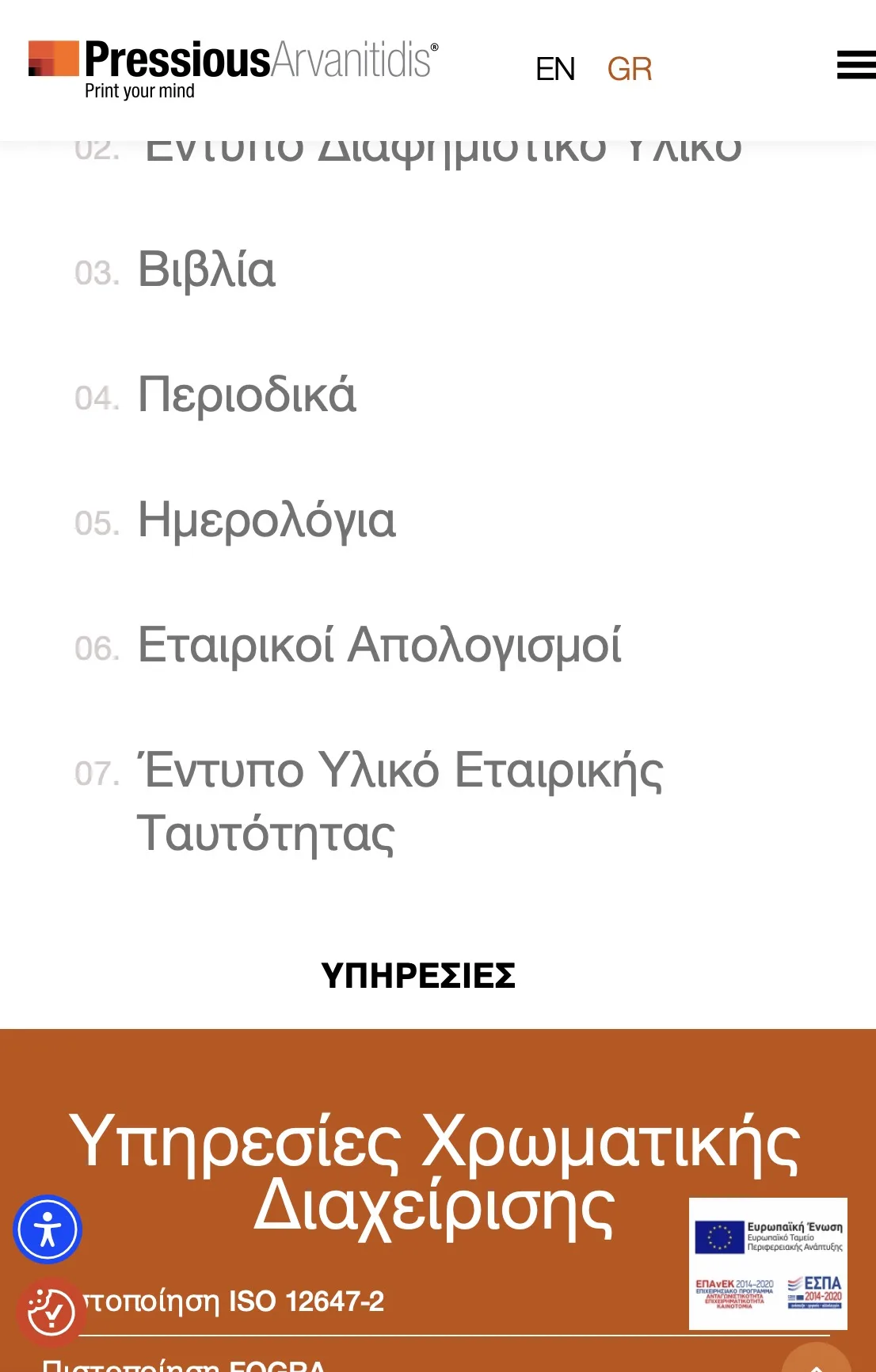Open the cookie consent settings icon

51,1313
